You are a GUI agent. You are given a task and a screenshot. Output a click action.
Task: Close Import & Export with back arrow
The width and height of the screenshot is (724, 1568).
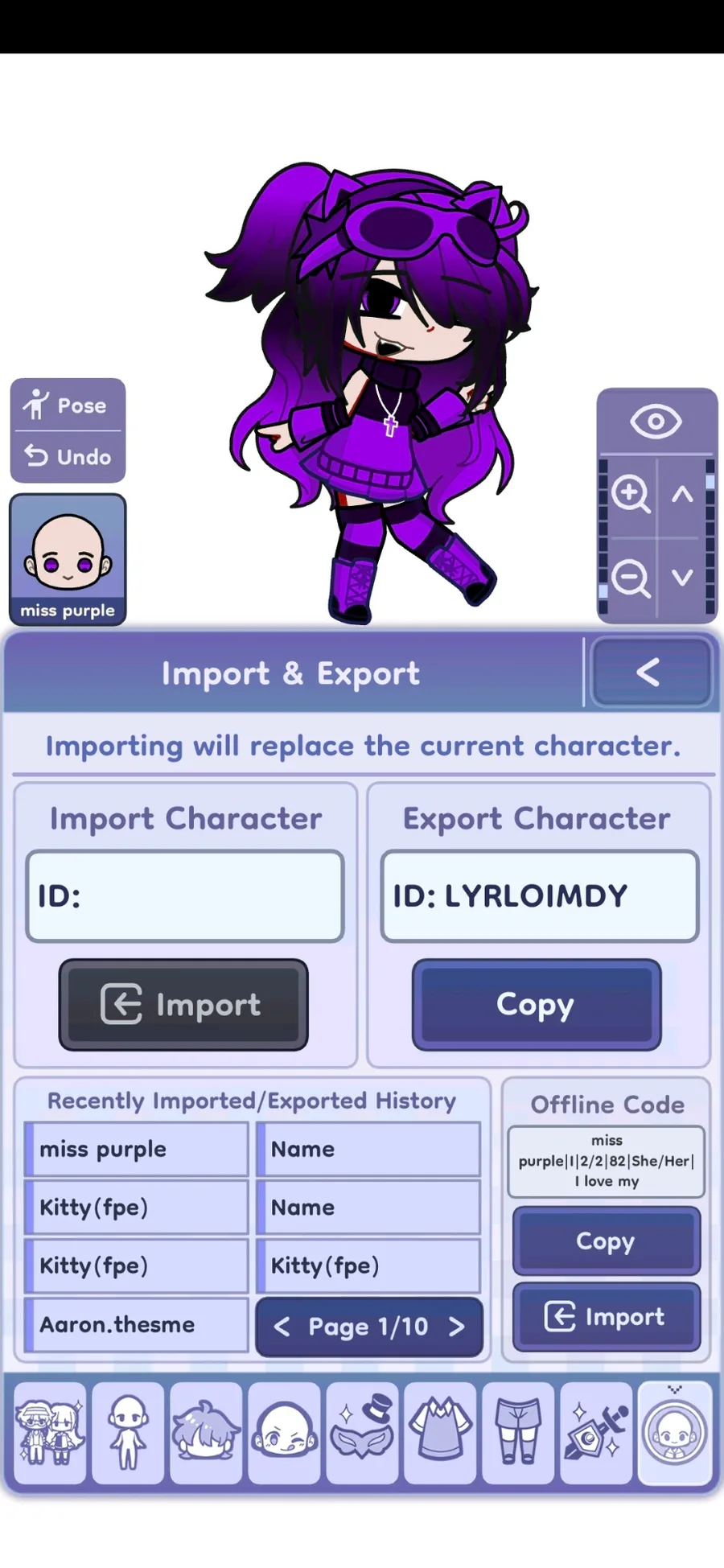coord(650,672)
